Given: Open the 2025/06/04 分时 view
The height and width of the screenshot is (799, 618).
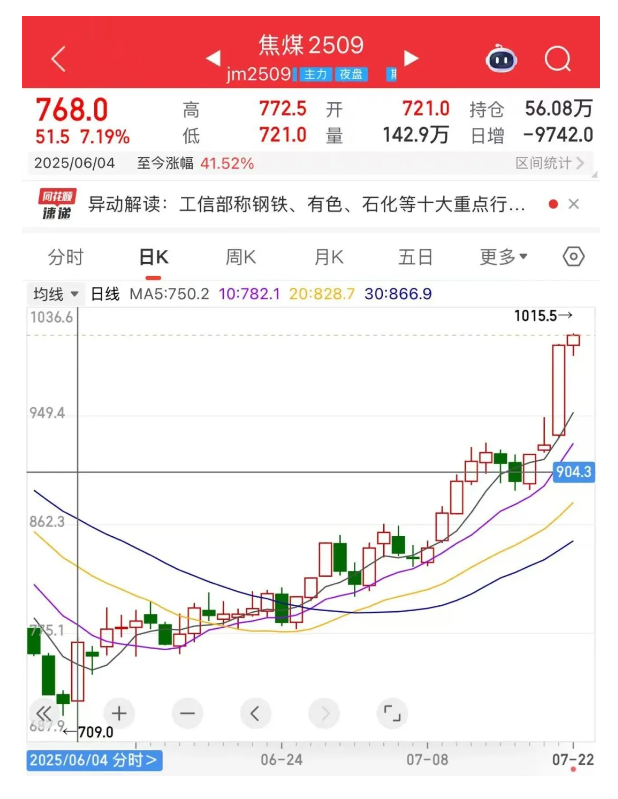Looking at the screenshot, I should (93, 760).
